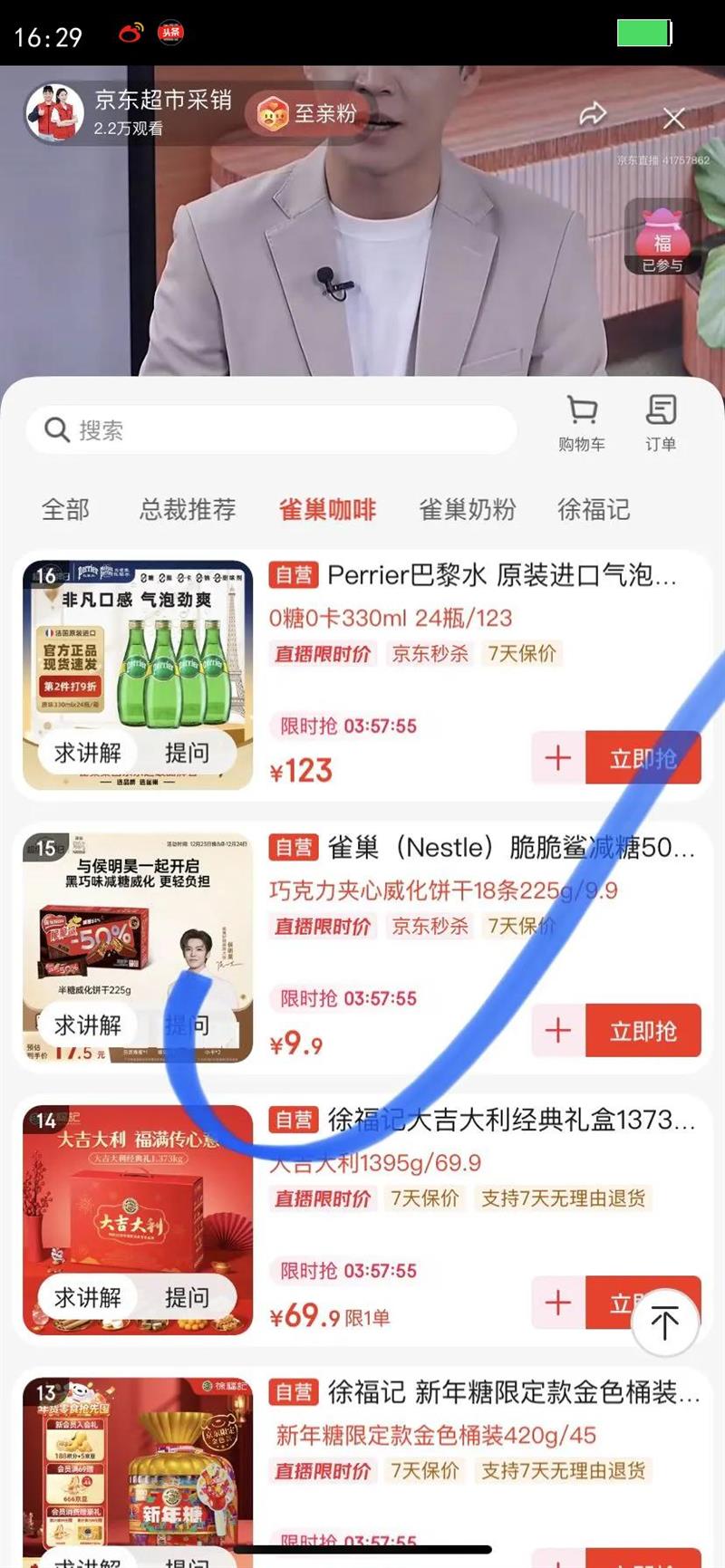Jump back to top of product list
The height and width of the screenshot is (1568, 725).
tap(665, 1323)
